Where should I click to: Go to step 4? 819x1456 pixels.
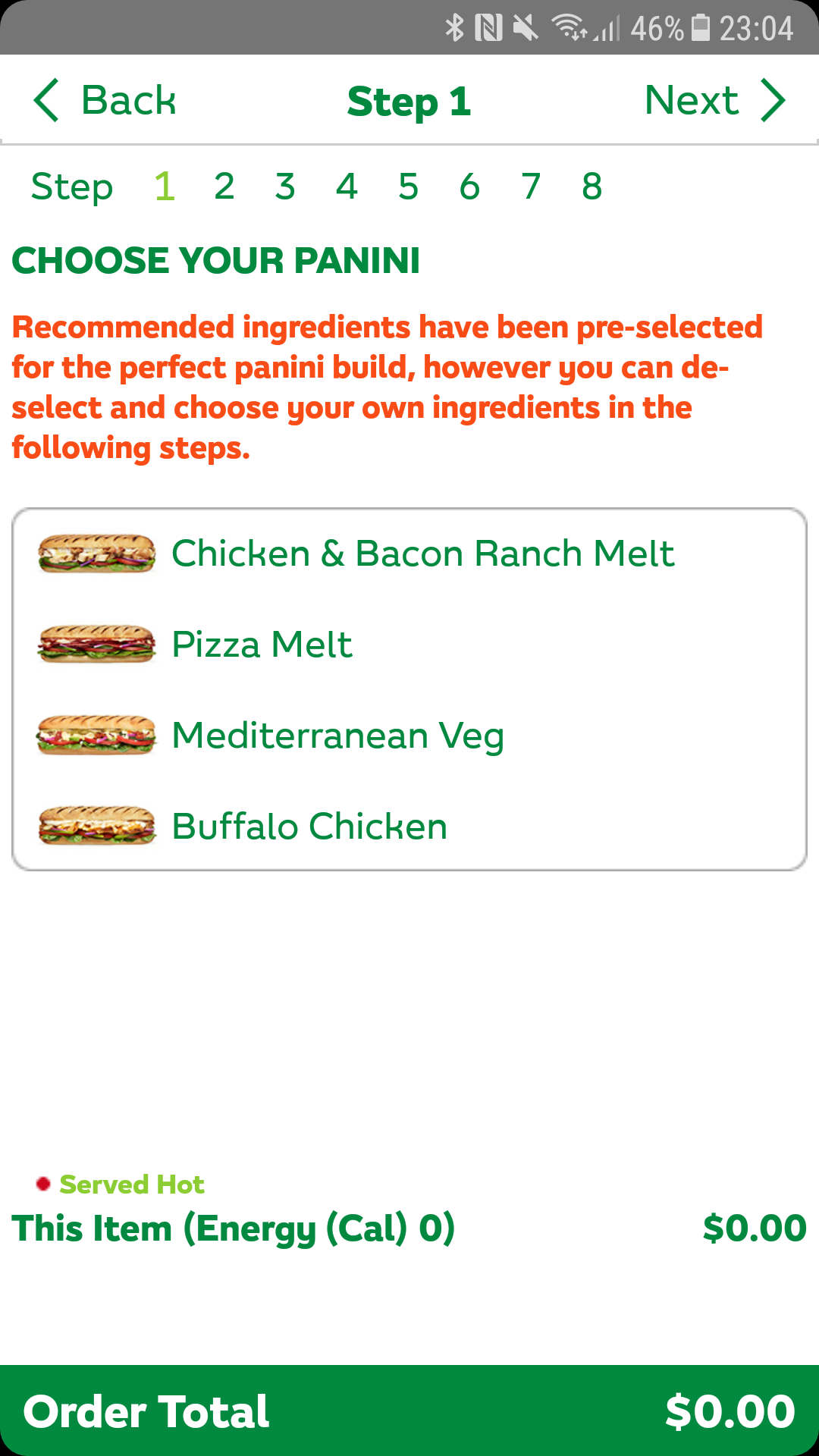click(x=347, y=187)
